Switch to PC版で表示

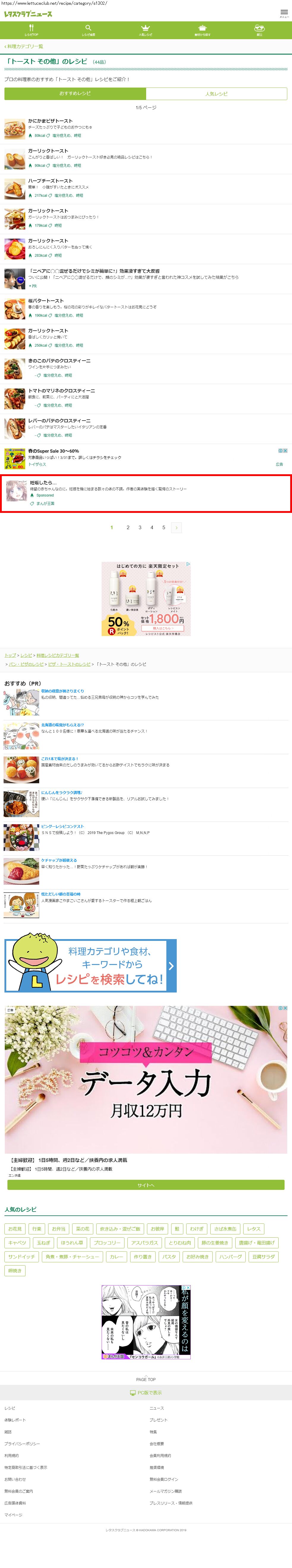(x=146, y=1393)
